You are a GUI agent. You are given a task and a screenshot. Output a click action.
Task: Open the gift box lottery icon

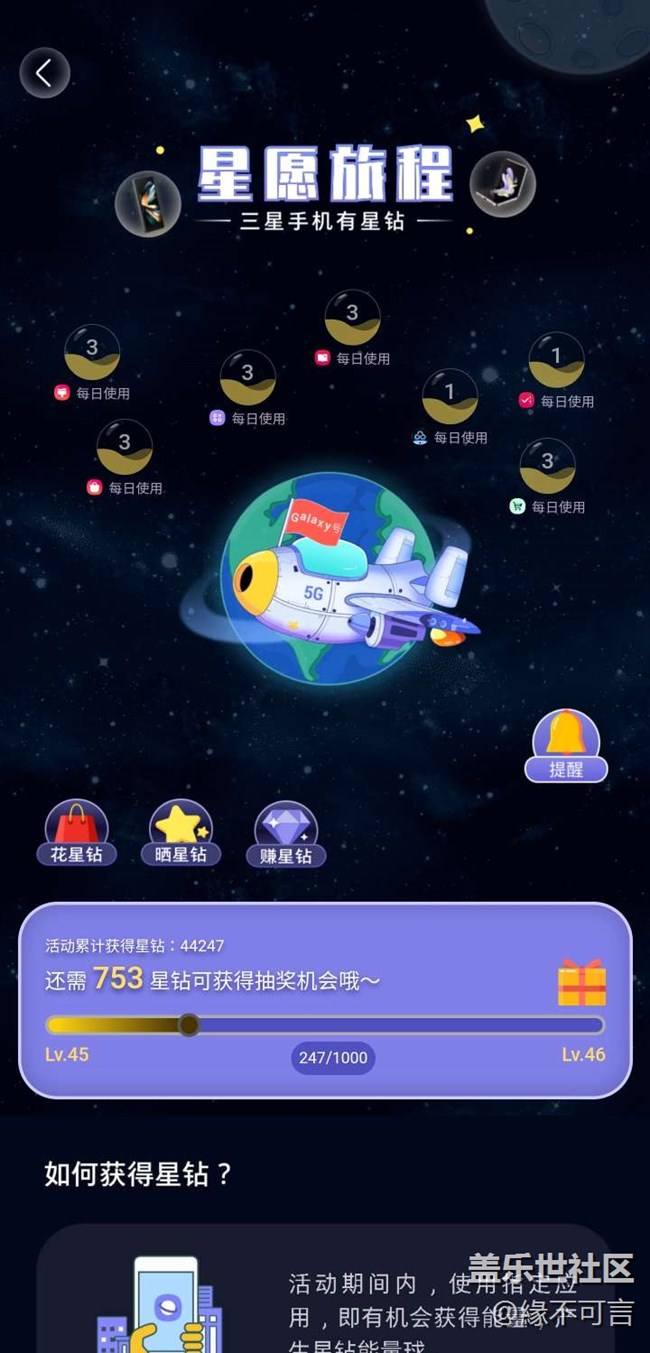point(582,982)
